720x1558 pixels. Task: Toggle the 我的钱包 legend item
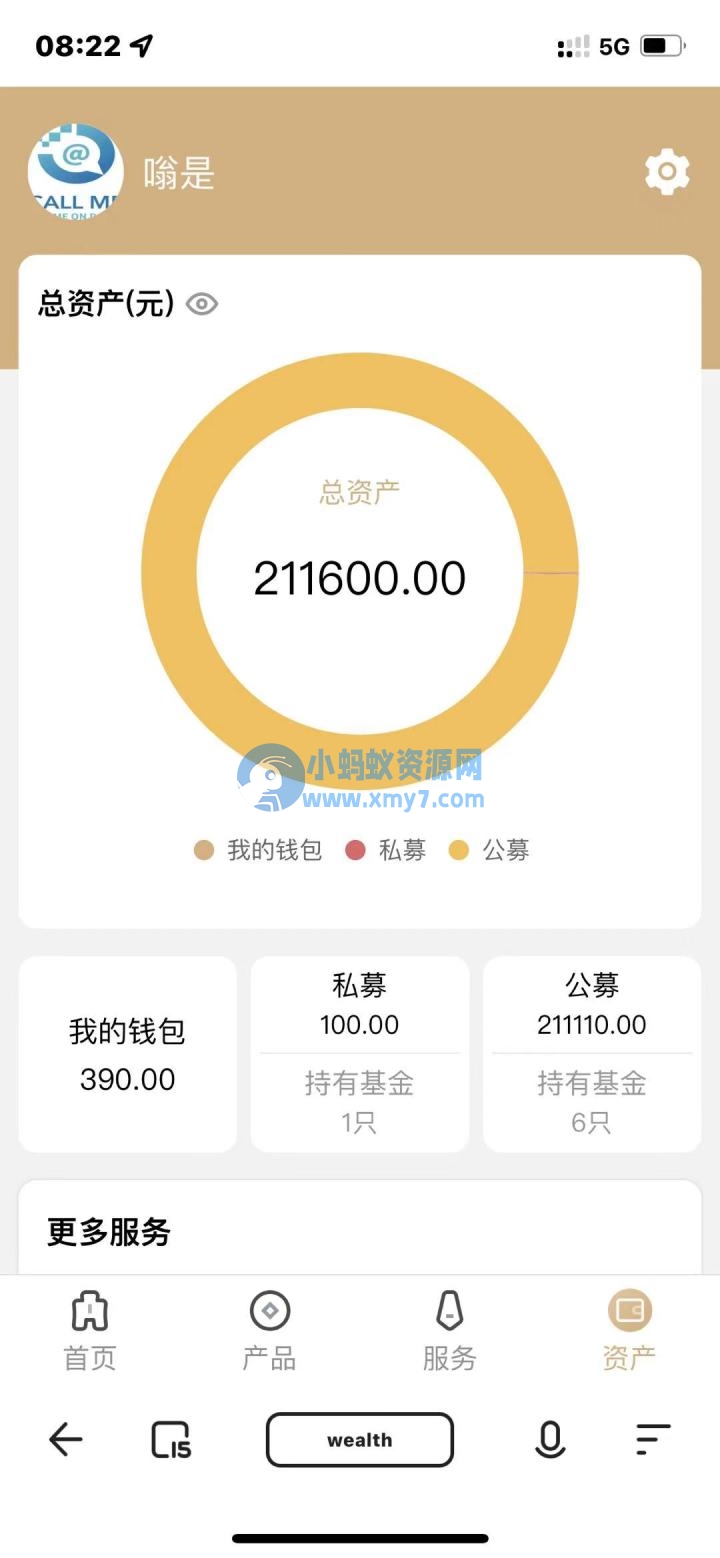pos(262,850)
